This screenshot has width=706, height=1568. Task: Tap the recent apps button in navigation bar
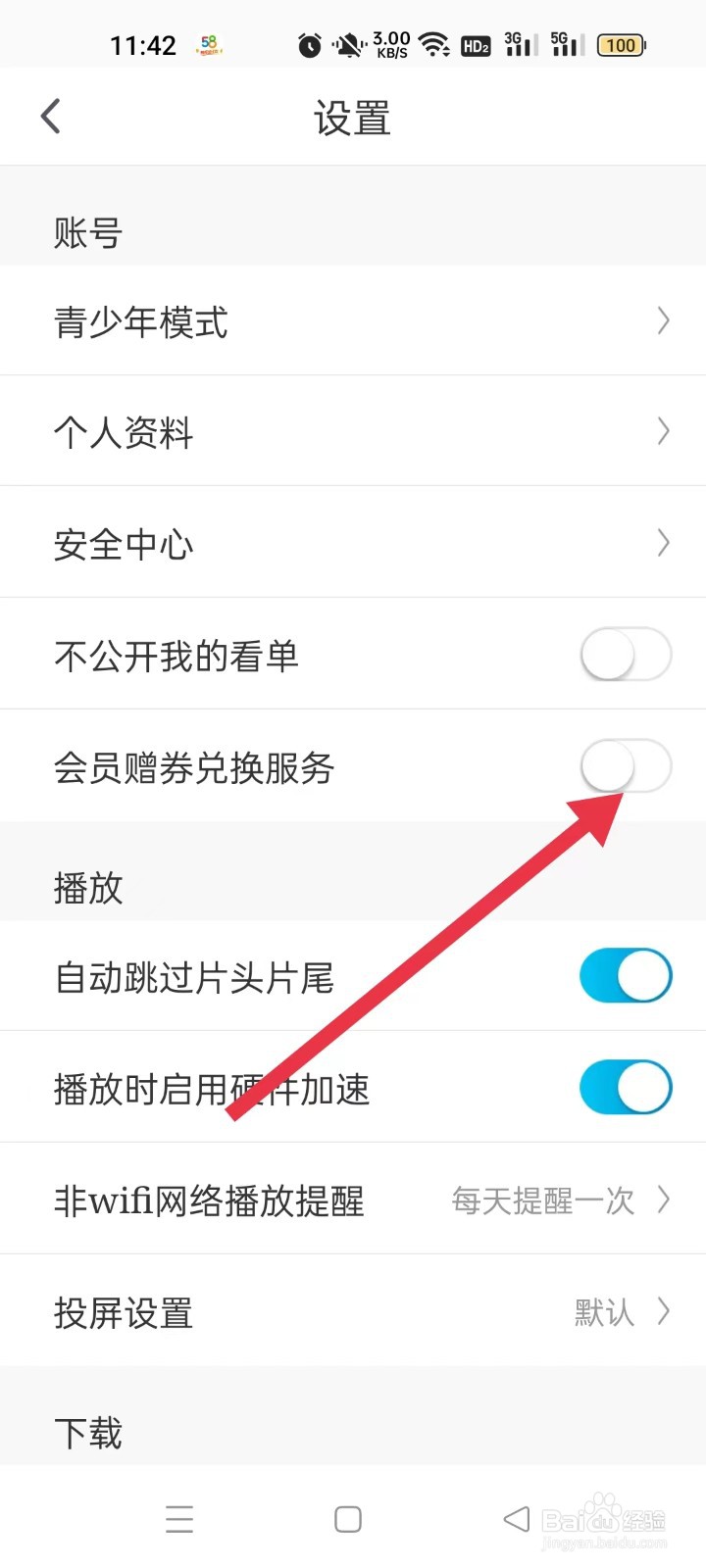click(x=179, y=1518)
